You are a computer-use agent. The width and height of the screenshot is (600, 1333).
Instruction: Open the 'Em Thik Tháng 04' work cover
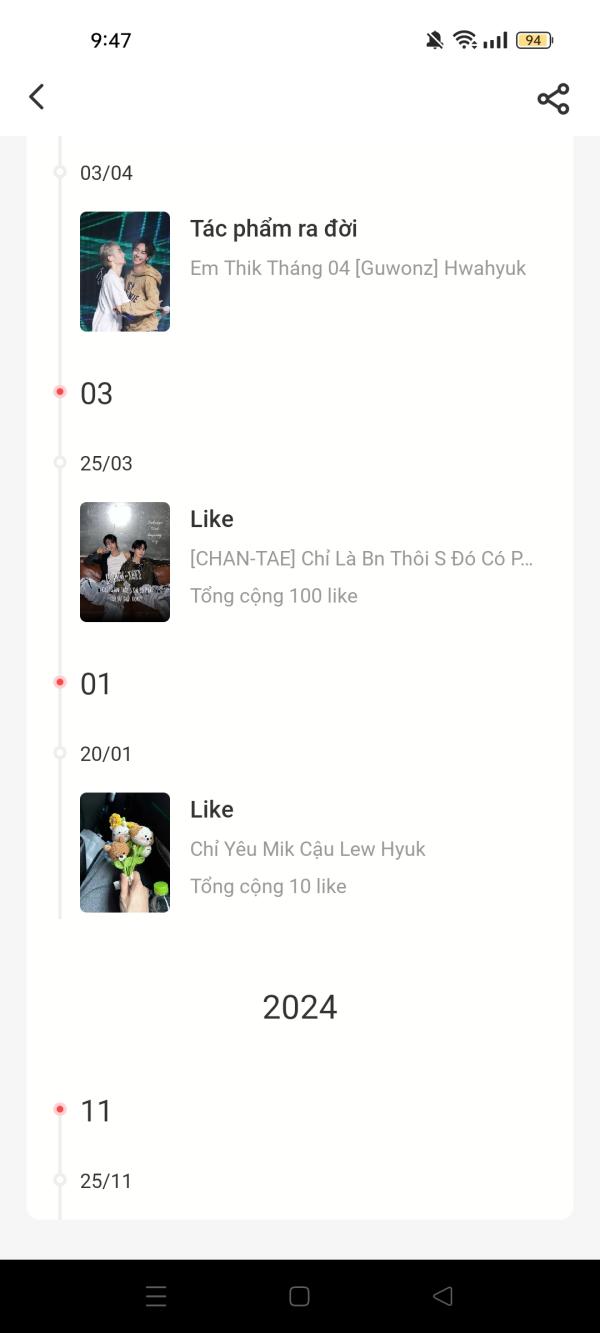pos(125,271)
